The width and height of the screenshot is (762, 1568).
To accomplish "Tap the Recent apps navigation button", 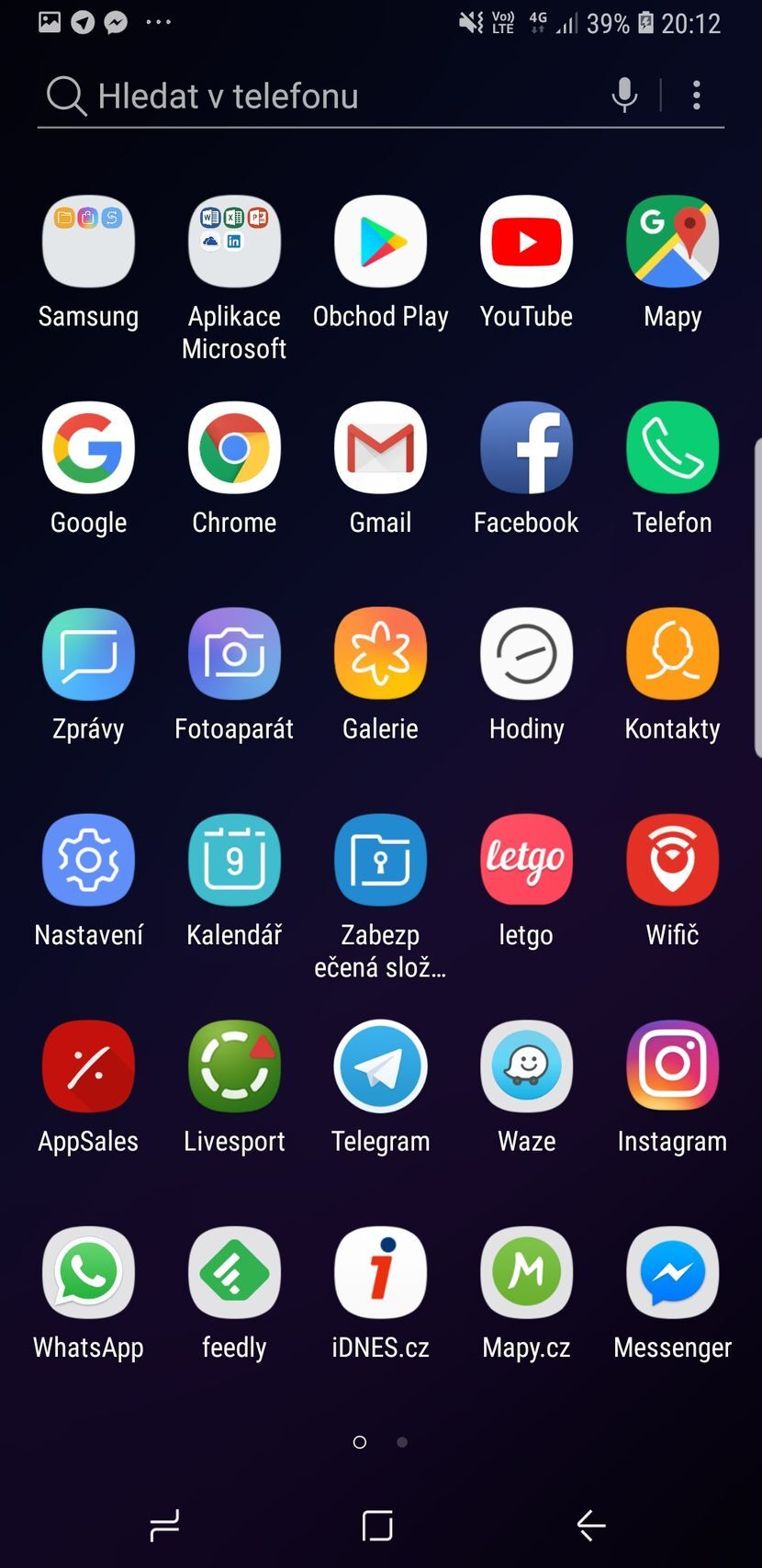I will click(165, 1525).
